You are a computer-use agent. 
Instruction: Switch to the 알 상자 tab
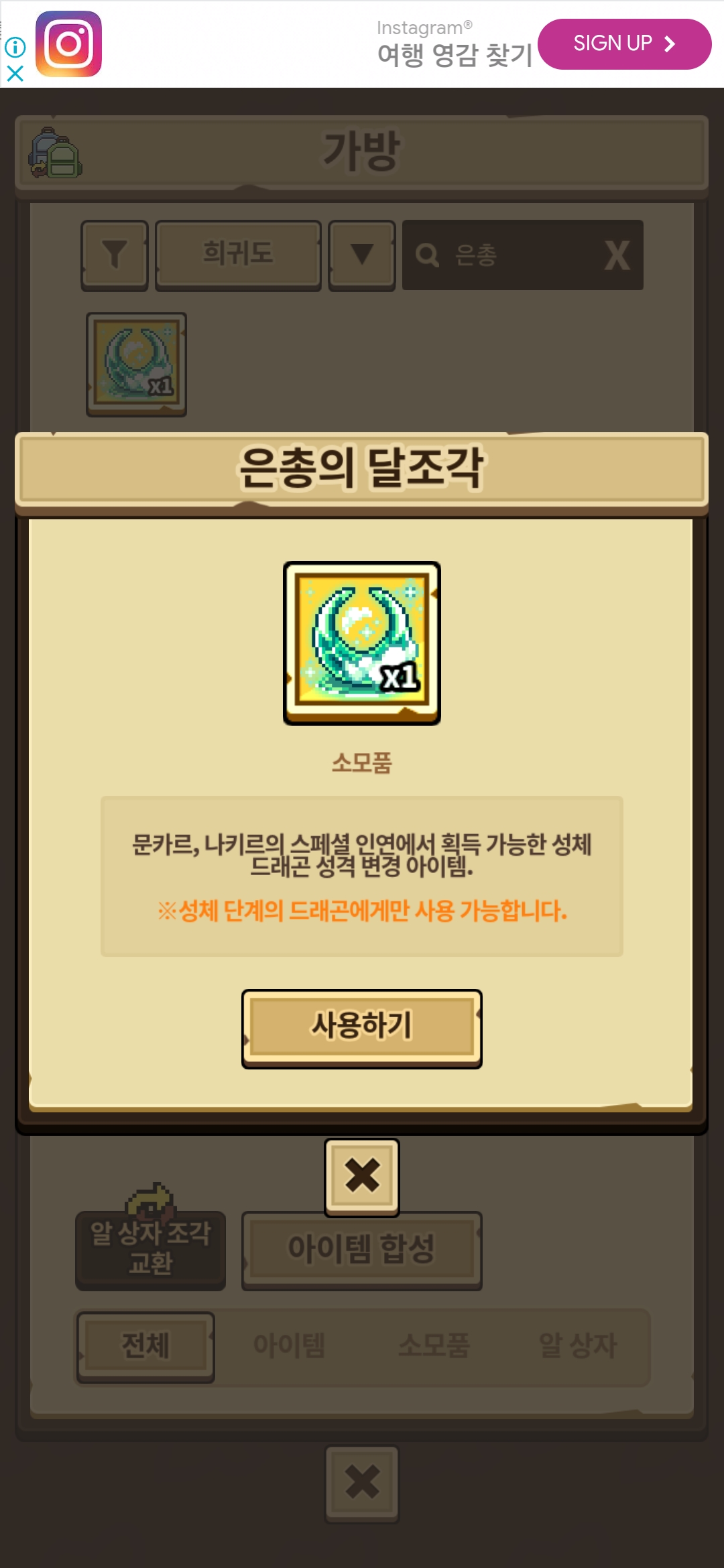(x=577, y=1346)
